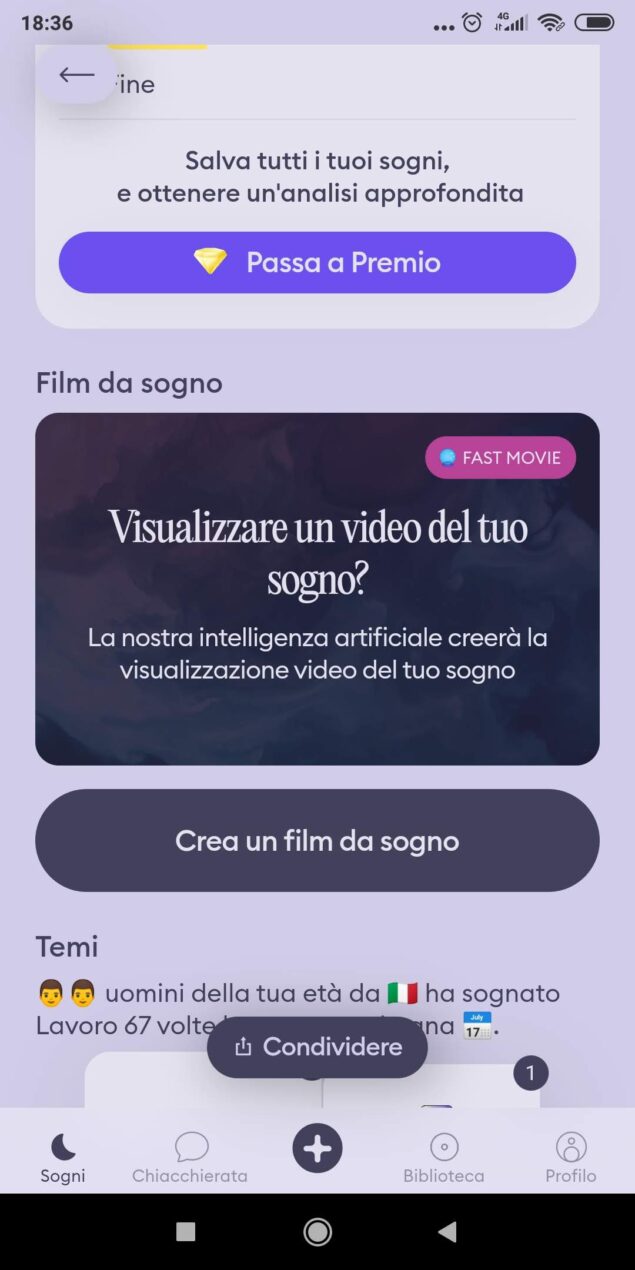Open the Profilo tab
This screenshot has height=1270, width=635.
point(570,1158)
